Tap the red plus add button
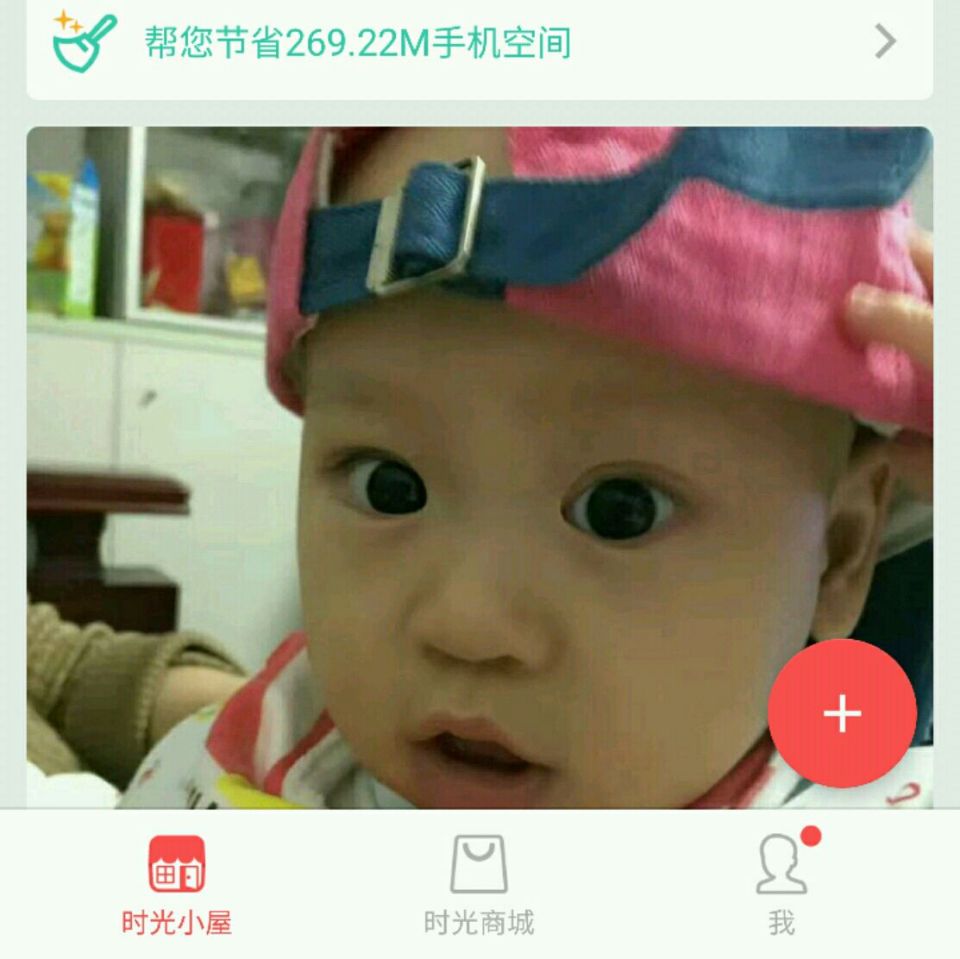The width and height of the screenshot is (960, 959). (842, 713)
